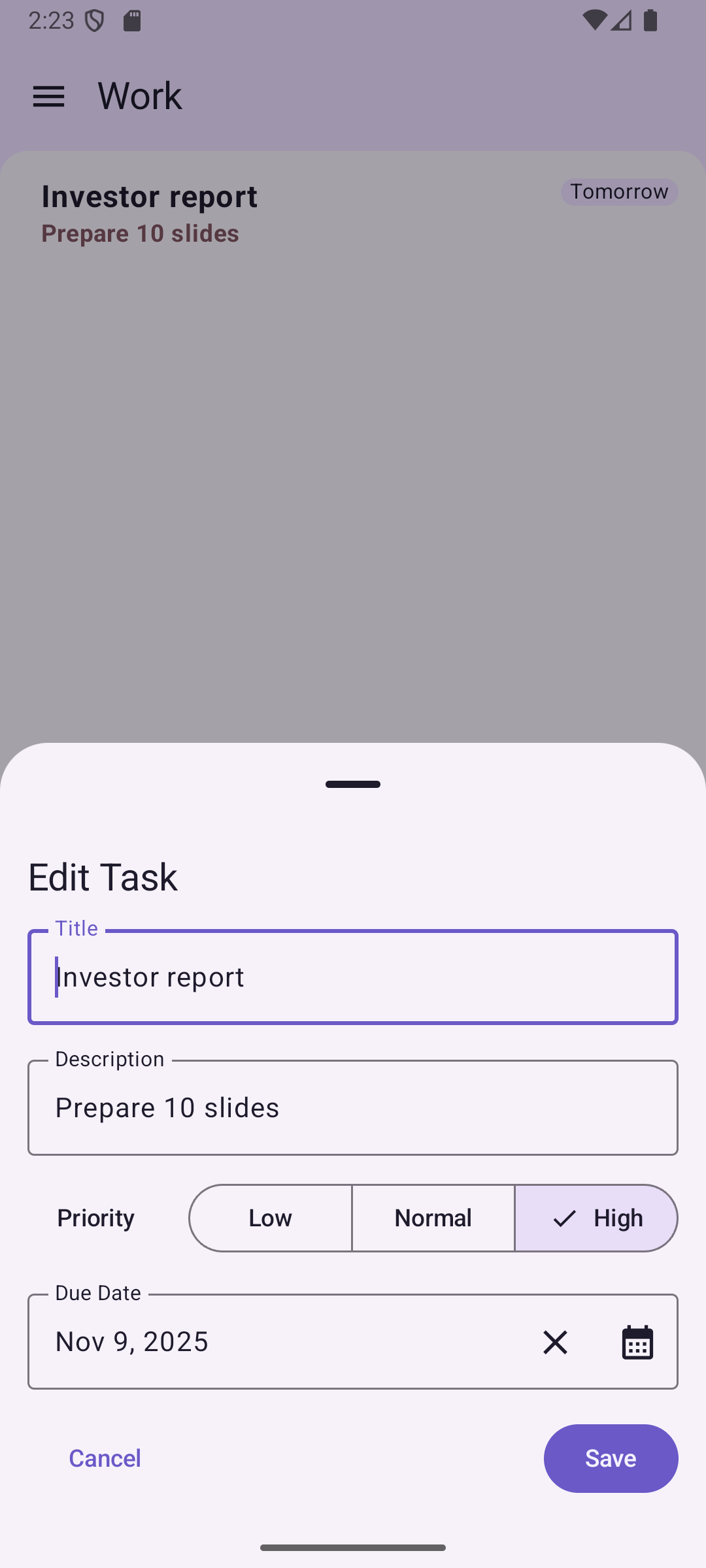Save the edited task

pos(611,1458)
